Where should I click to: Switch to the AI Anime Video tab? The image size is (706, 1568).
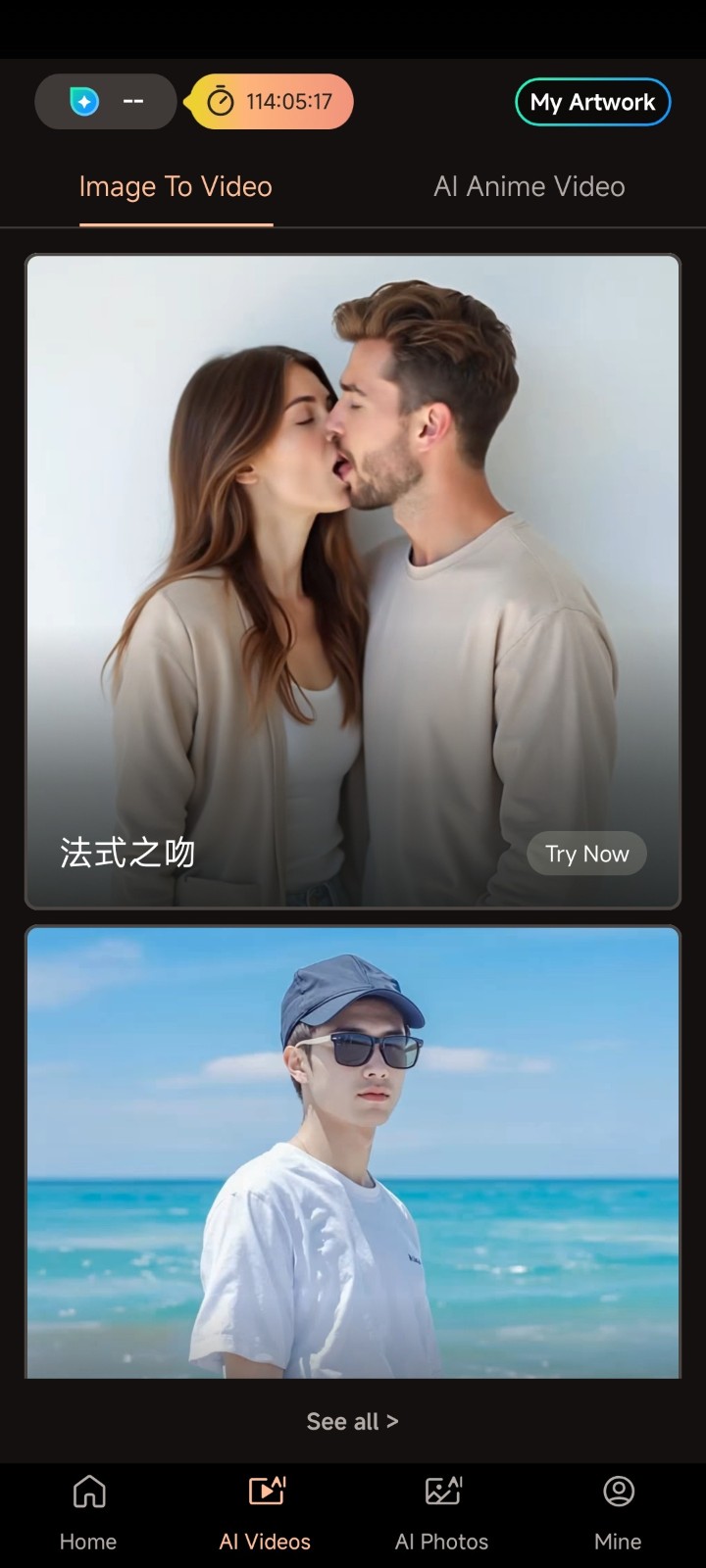tap(529, 186)
